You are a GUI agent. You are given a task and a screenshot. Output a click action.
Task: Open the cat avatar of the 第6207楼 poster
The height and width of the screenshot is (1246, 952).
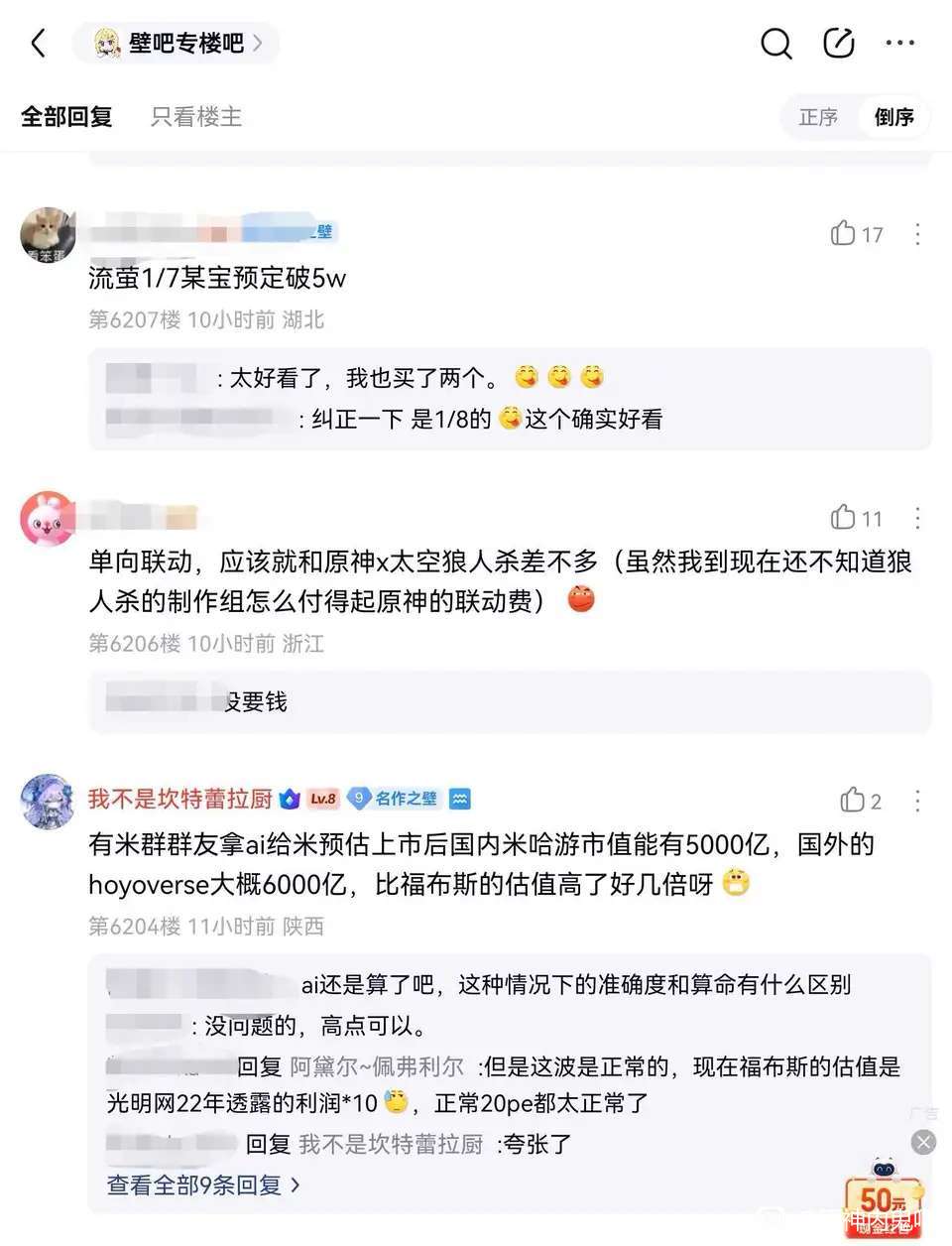(48, 235)
